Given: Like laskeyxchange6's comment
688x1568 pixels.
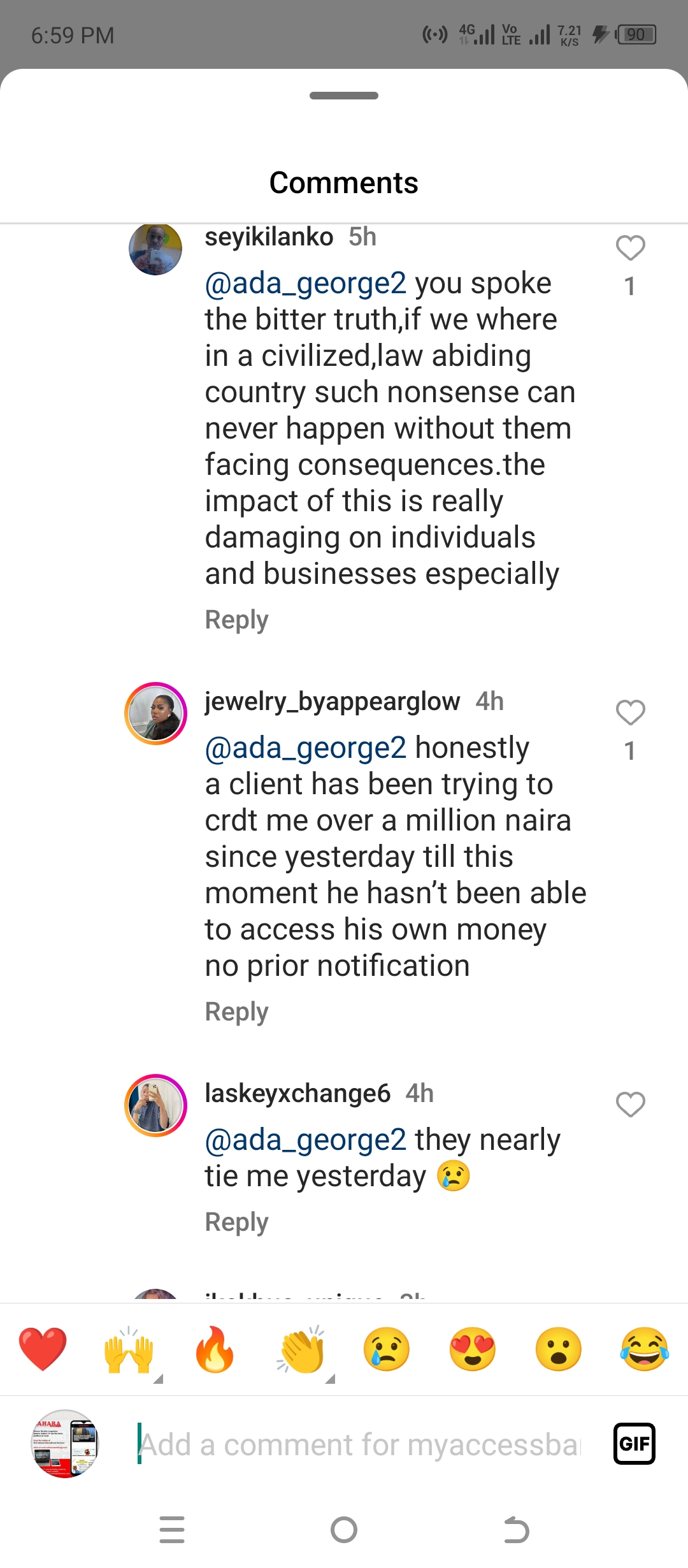Looking at the screenshot, I should (x=630, y=1105).
